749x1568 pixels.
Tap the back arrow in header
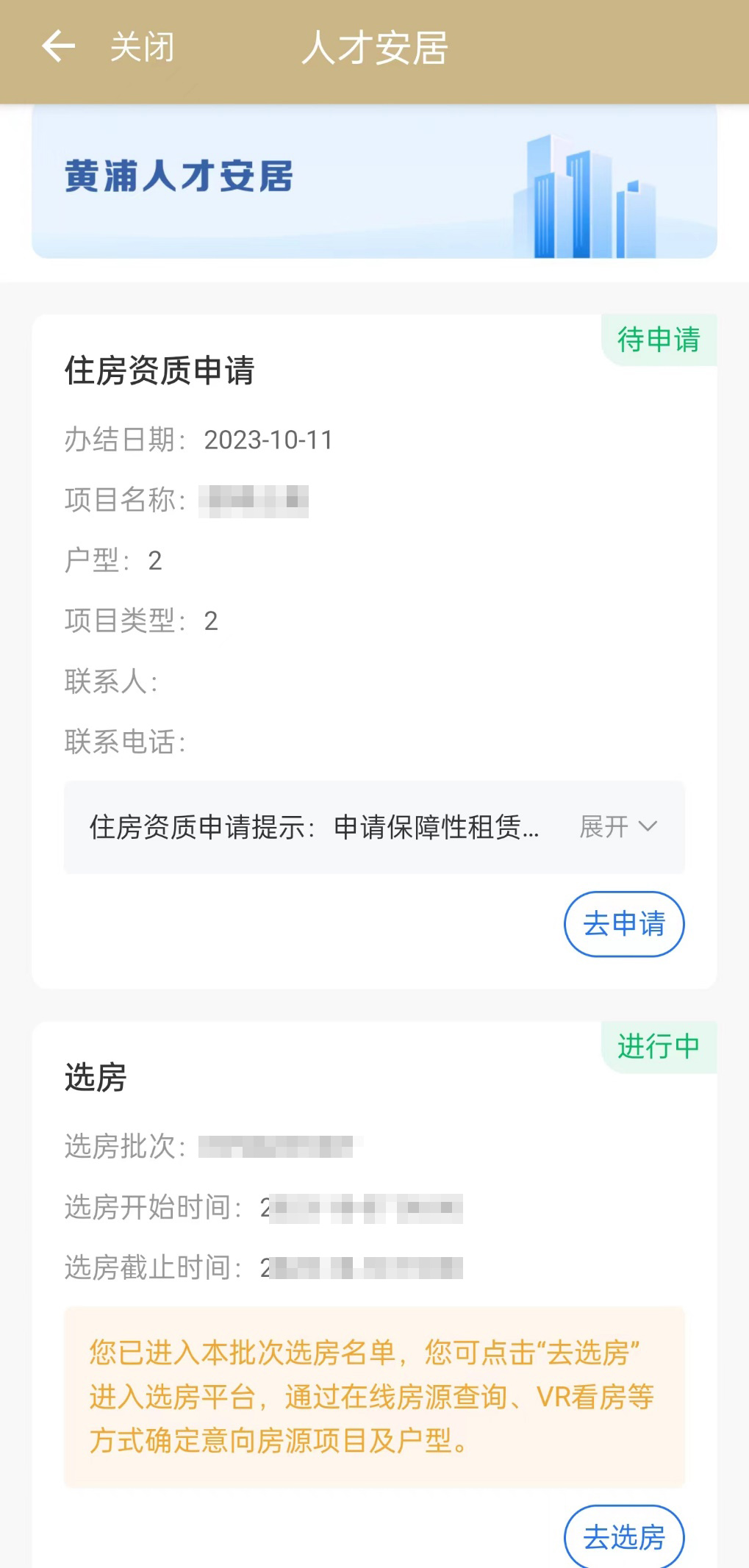pos(59,46)
